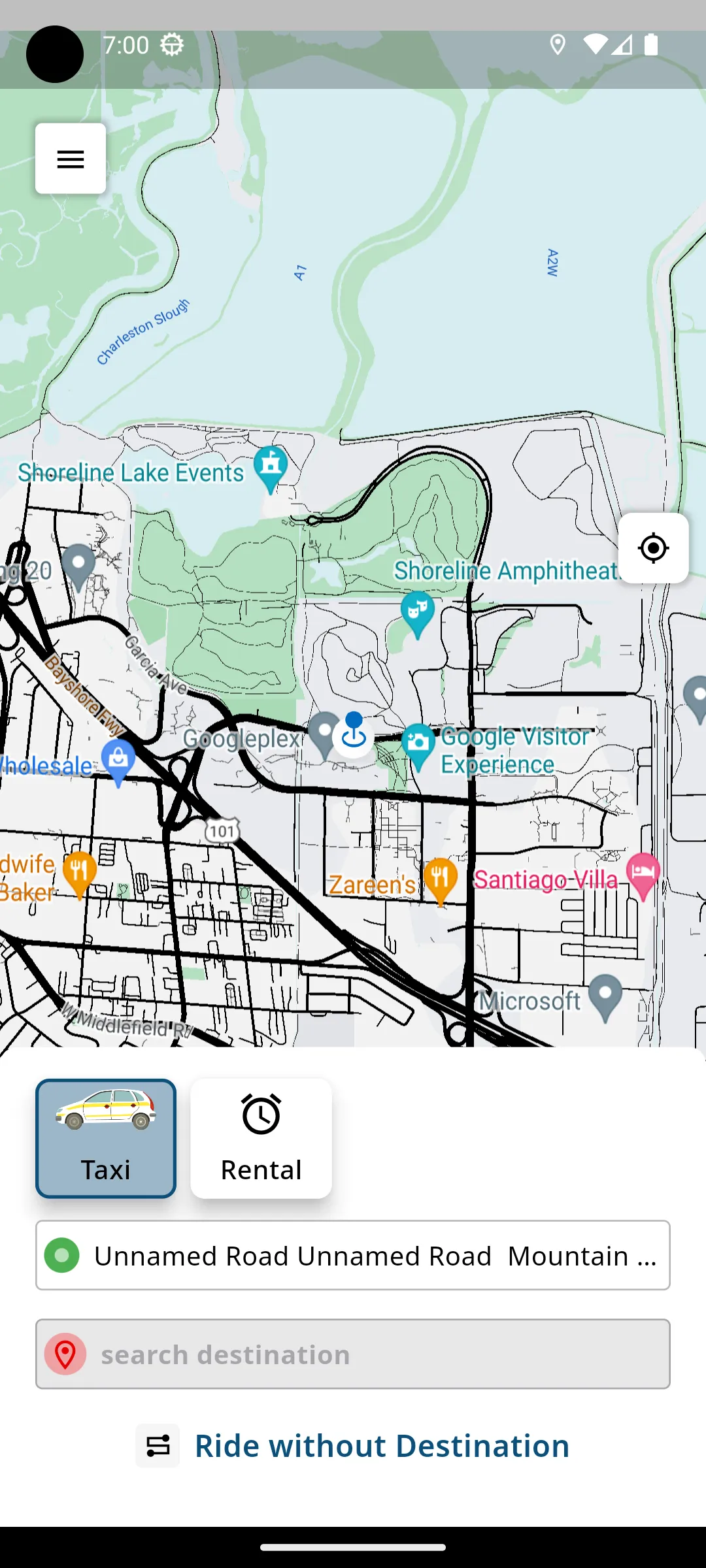Click the green pickup location indicator
Viewport: 706px width, 1568px height.
tap(61, 1255)
